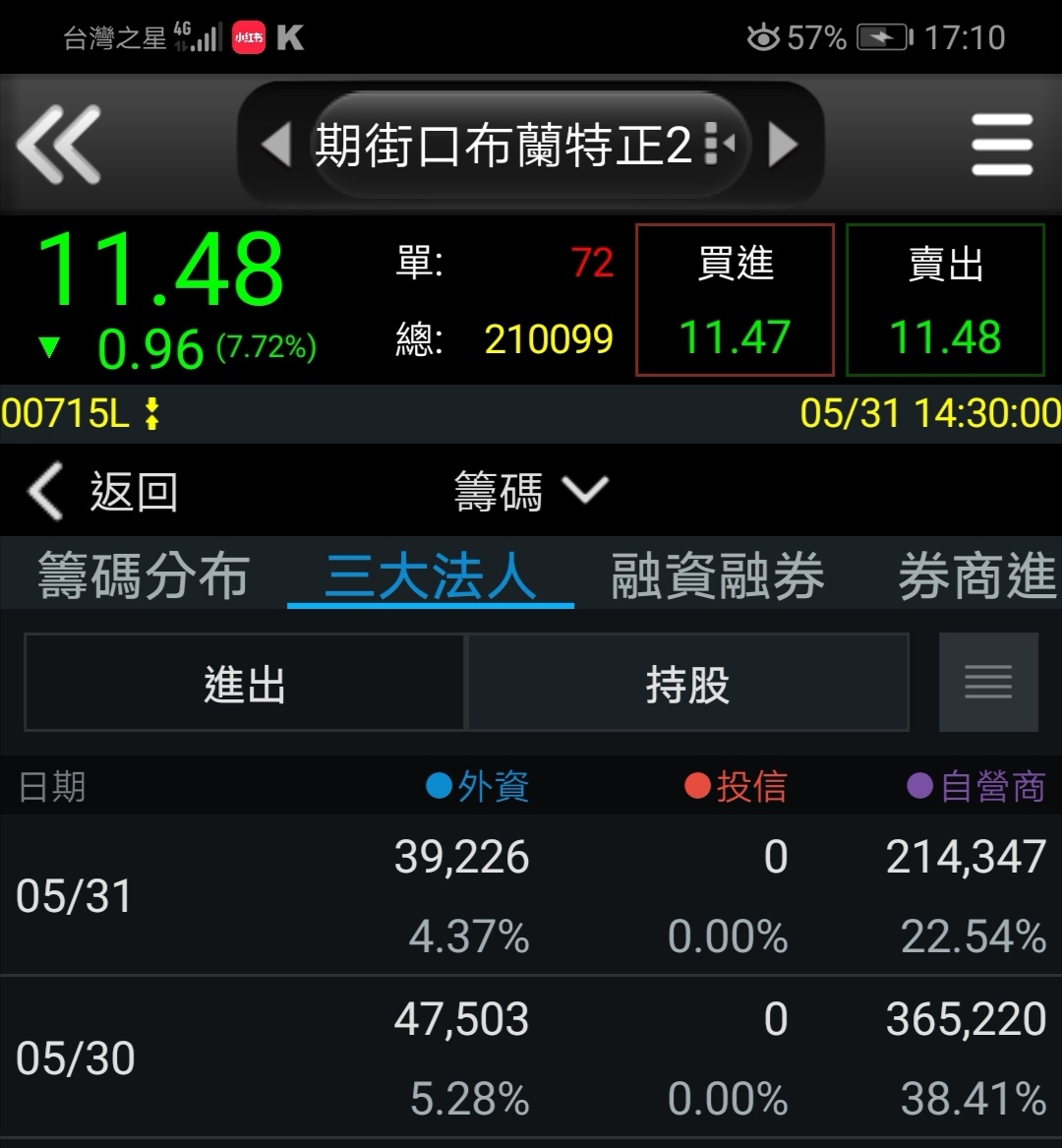Tap the double-arrow back icon
The height and width of the screenshot is (1148, 1062).
59,146
